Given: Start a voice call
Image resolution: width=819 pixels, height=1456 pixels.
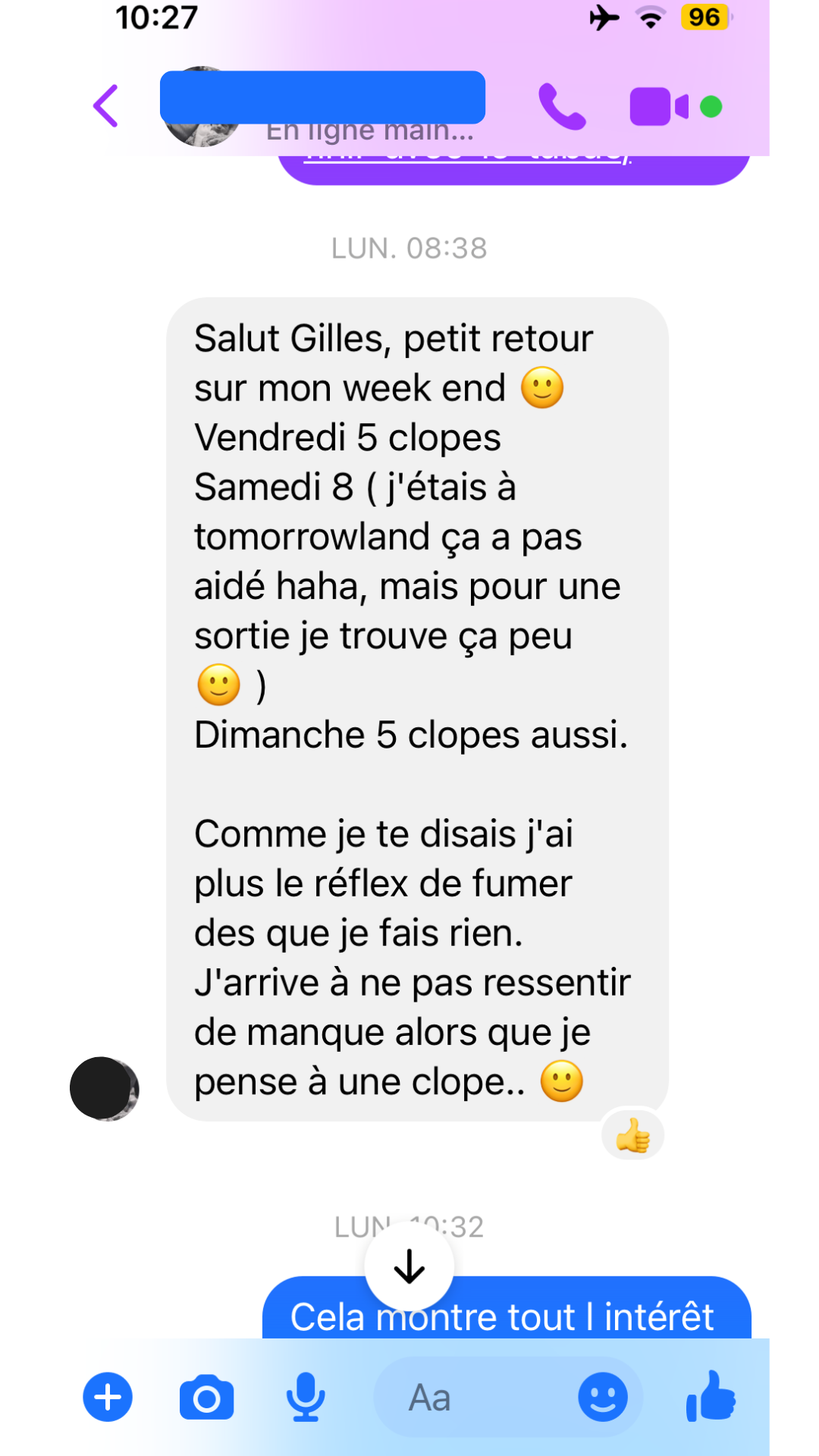Looking at the screenshot, I should point(561,107).
